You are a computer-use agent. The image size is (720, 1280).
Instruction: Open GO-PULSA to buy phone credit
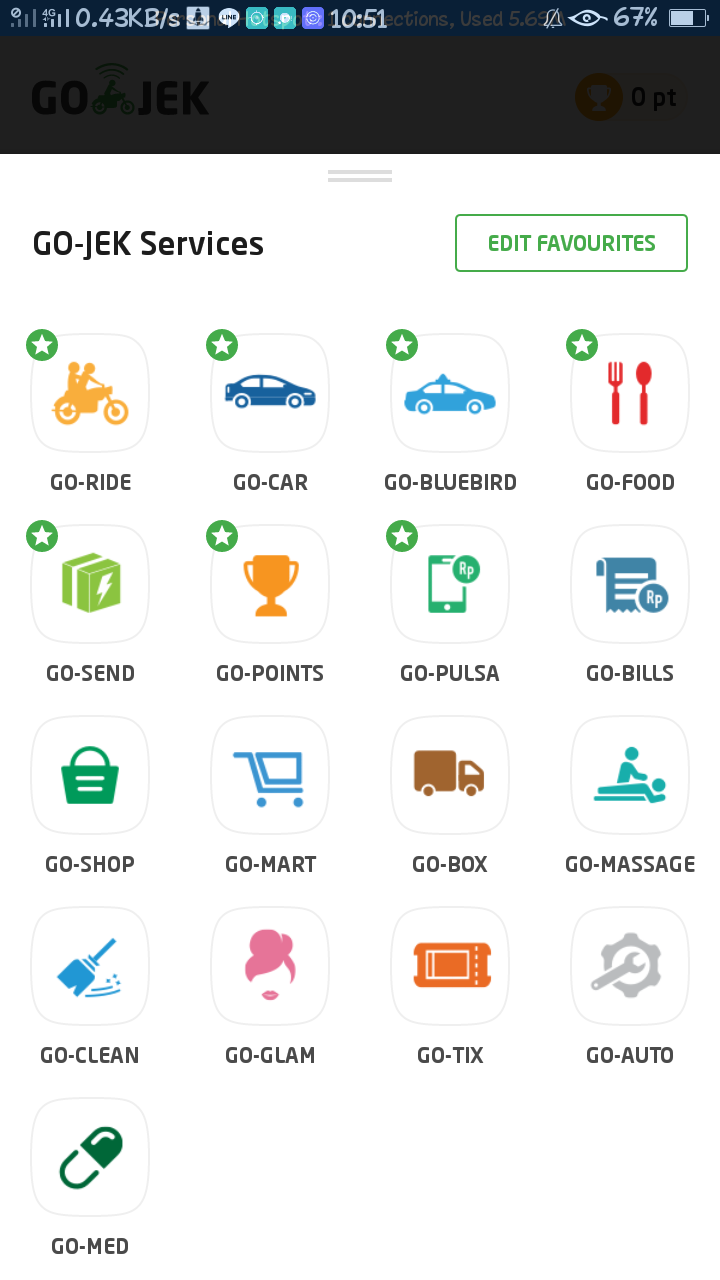click(450, 583)
